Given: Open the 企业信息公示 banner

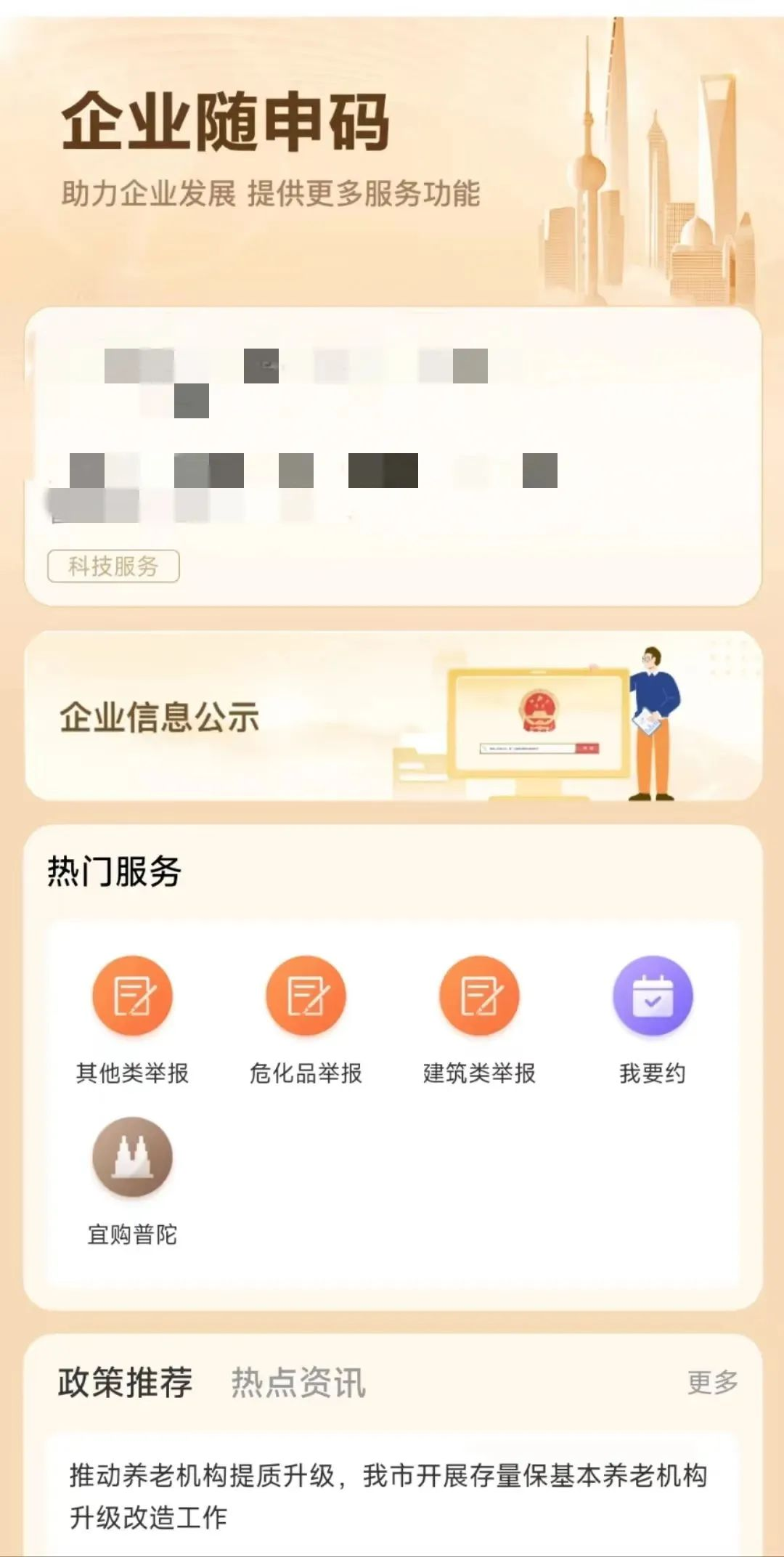Looking at the screenshot, I should click(x=392, y=717).
